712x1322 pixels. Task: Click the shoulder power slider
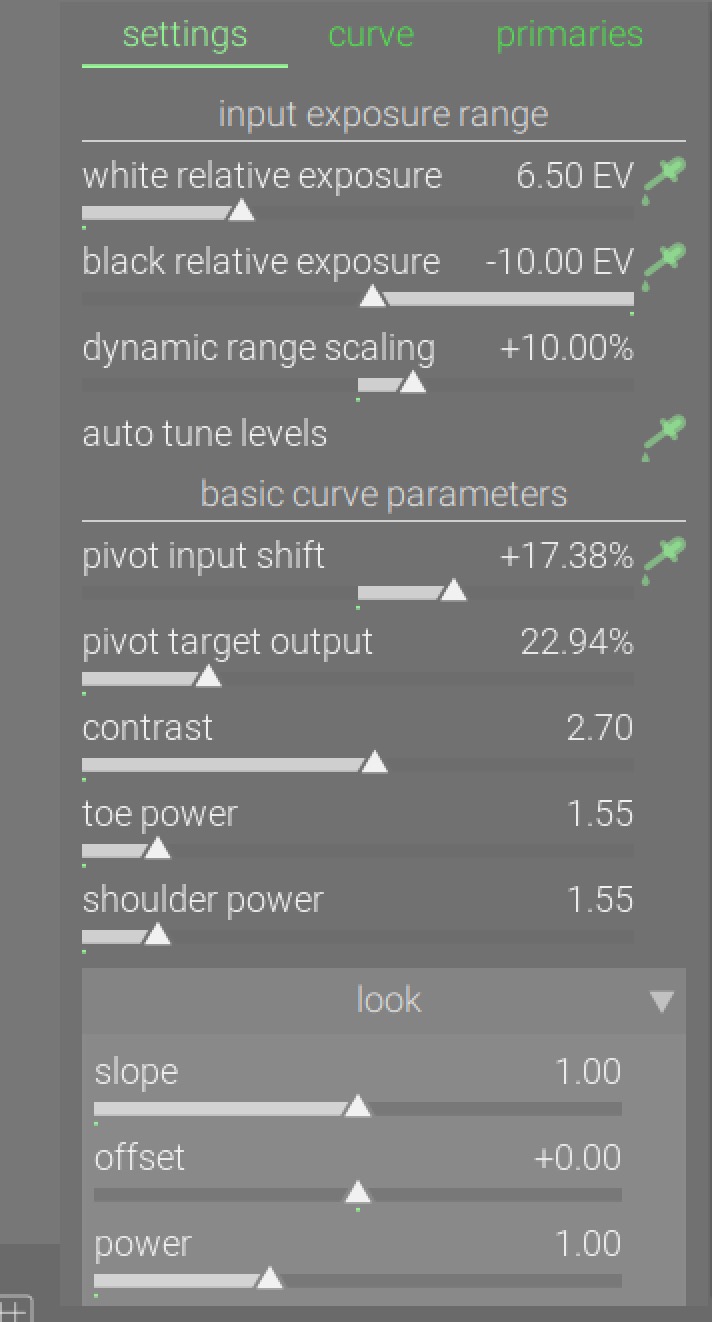coord(357,936)
